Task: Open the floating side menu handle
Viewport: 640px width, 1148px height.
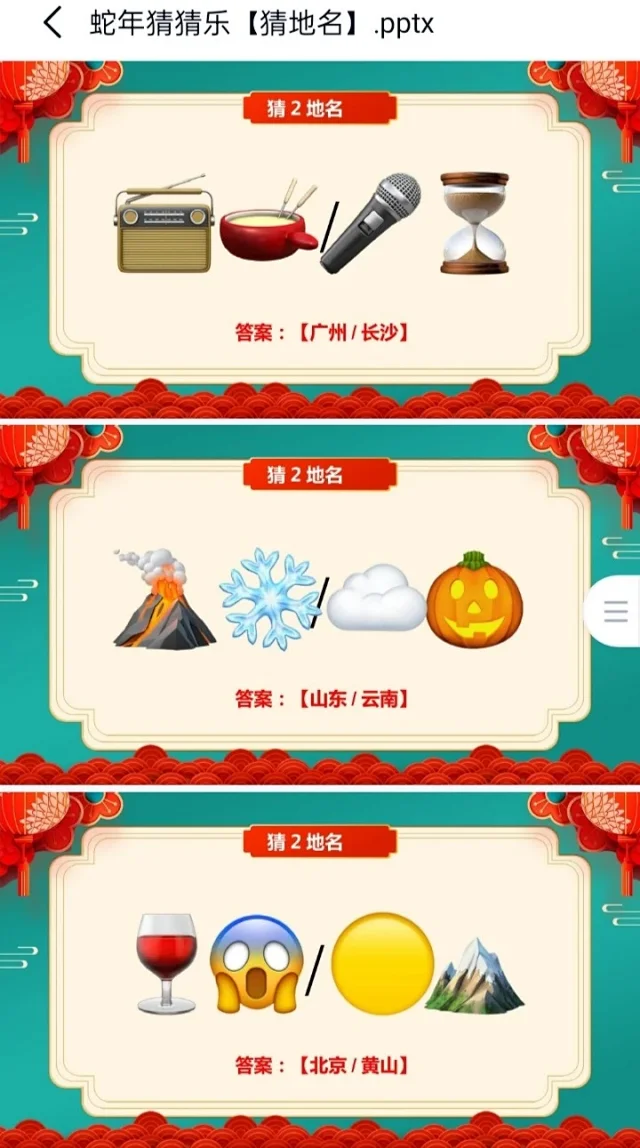Action: [x=615, y=611]
